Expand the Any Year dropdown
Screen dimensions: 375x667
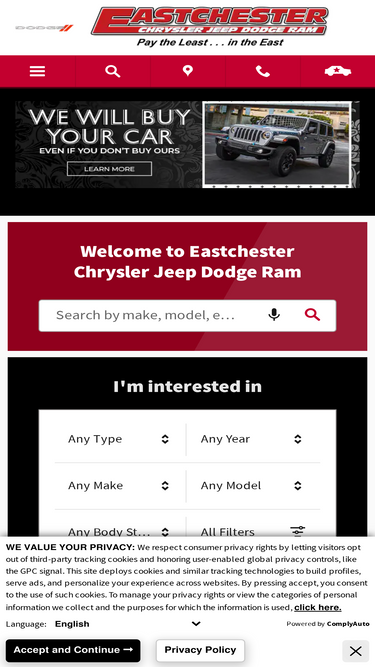tap(253, 439)
